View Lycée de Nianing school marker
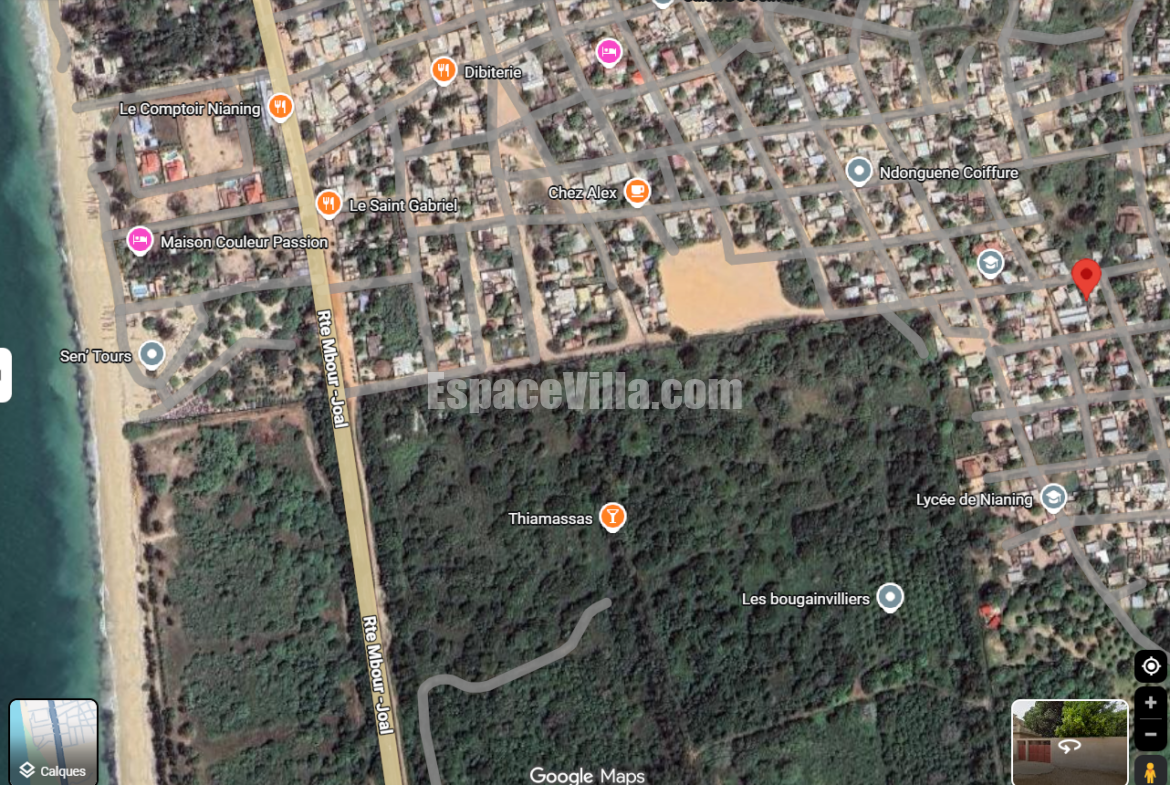The height and width of the screenshot is (785, 1170). (1052, 497)
